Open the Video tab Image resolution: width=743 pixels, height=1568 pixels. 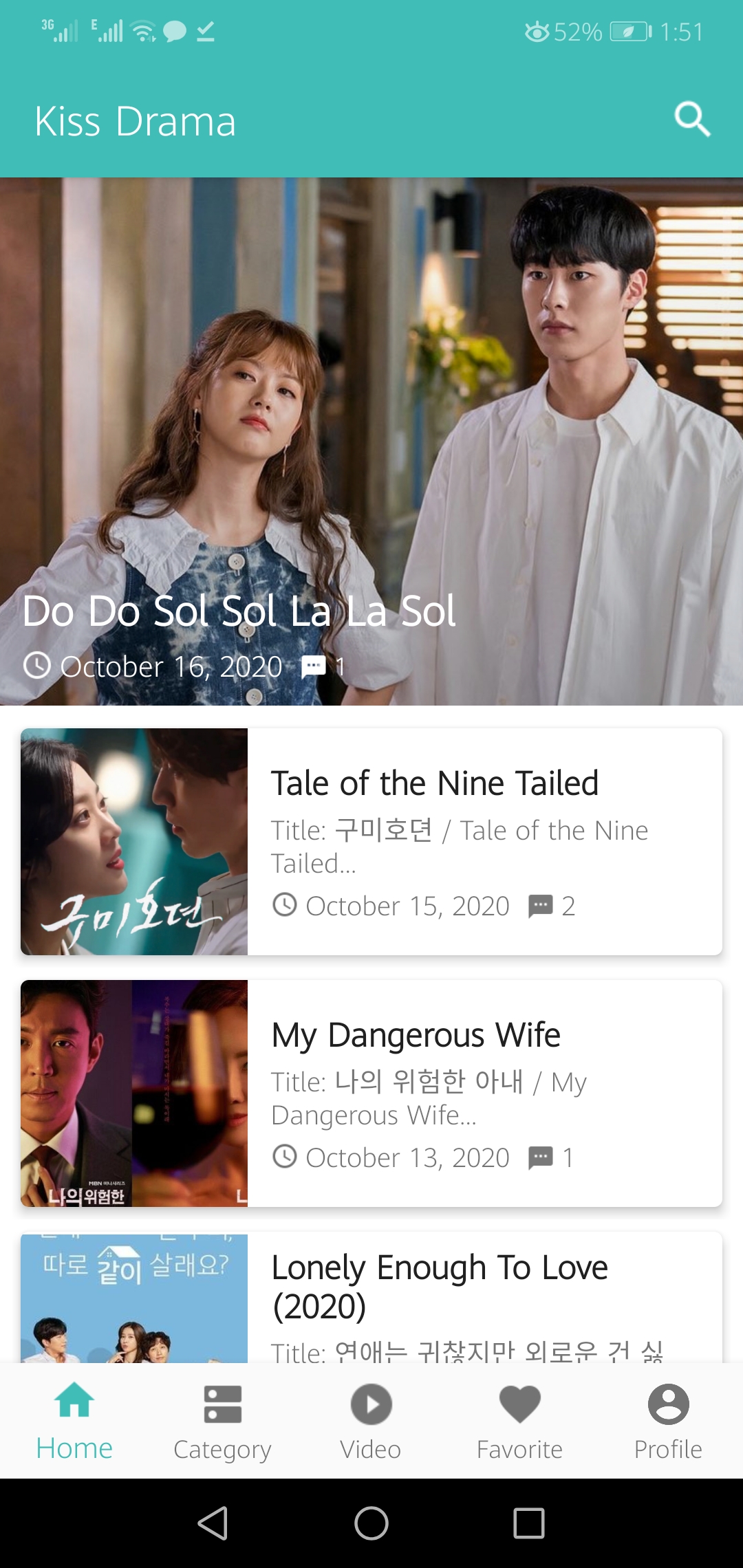[371, 1421]
